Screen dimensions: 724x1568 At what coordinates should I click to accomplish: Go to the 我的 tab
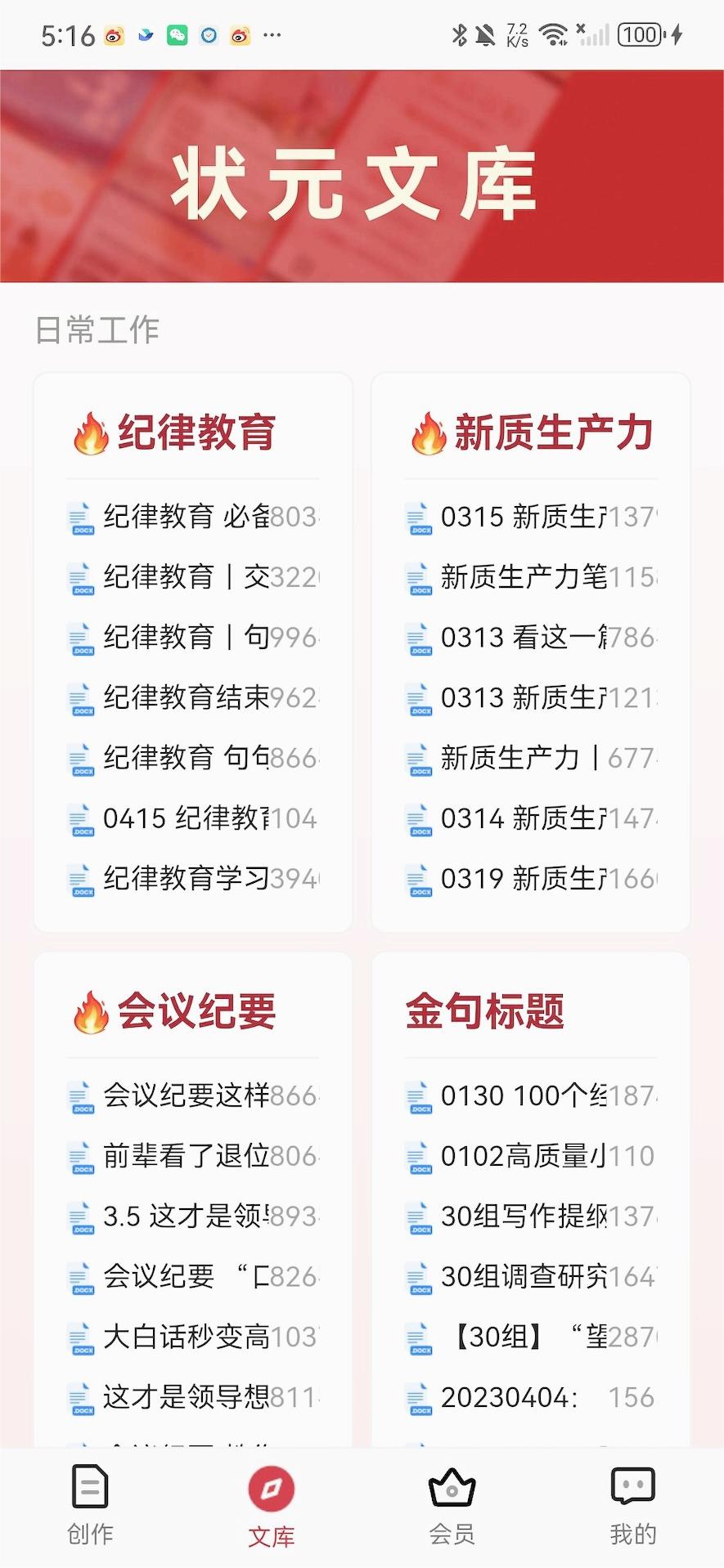tap(632, 1504)
